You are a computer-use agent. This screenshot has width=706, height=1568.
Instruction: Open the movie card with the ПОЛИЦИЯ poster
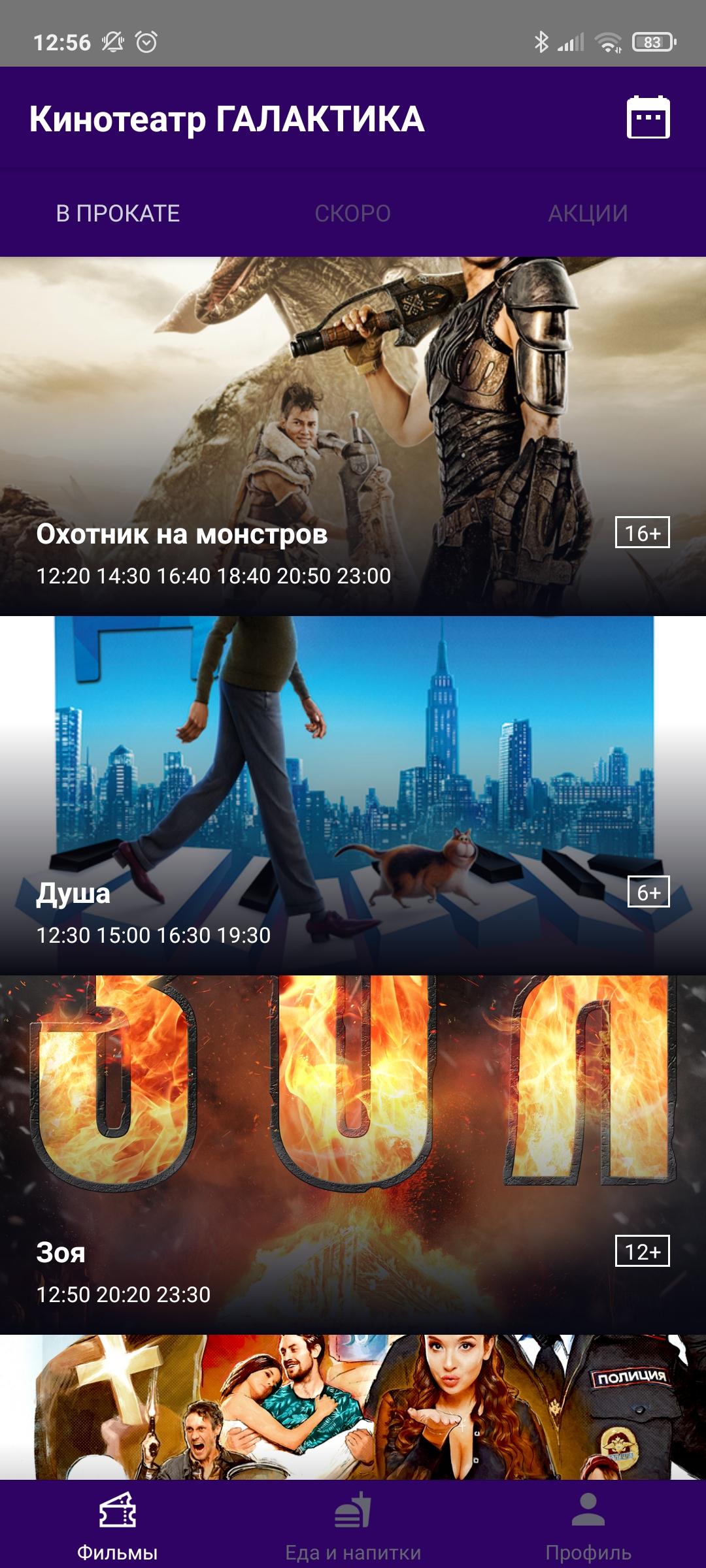[353, 1408]
